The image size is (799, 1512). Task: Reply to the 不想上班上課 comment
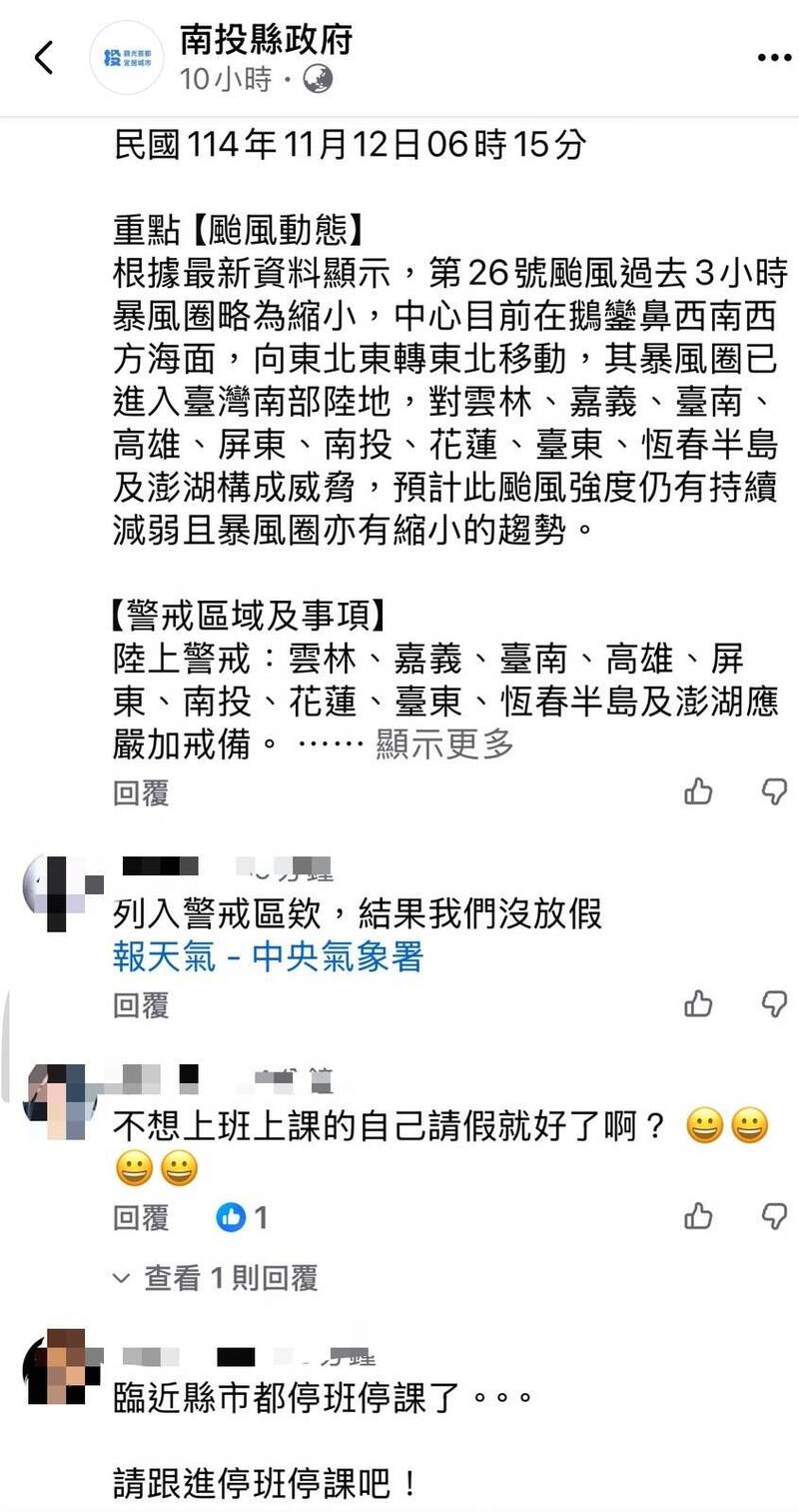coord(141,1217)
